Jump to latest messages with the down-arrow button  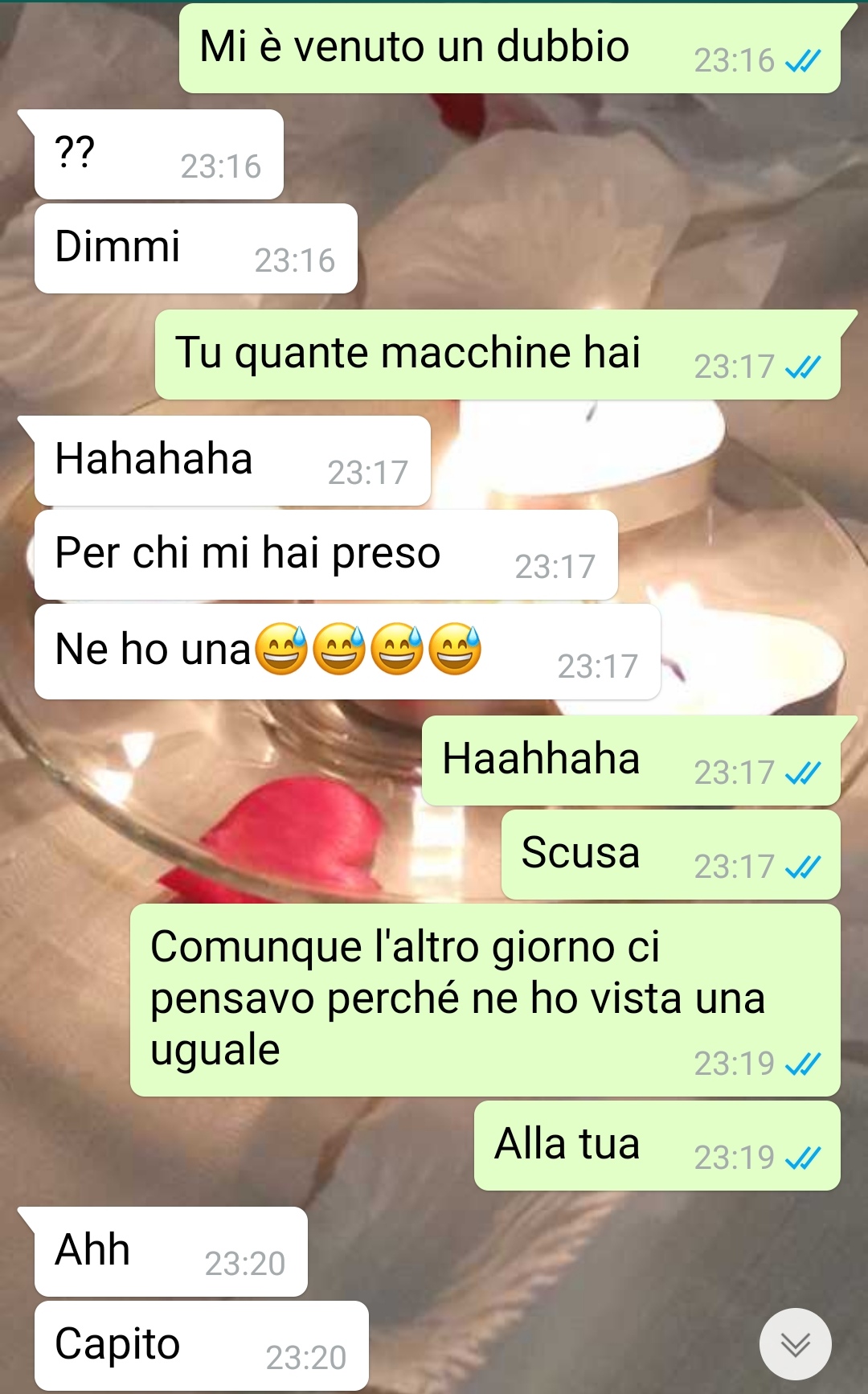tap(795, 1344)
